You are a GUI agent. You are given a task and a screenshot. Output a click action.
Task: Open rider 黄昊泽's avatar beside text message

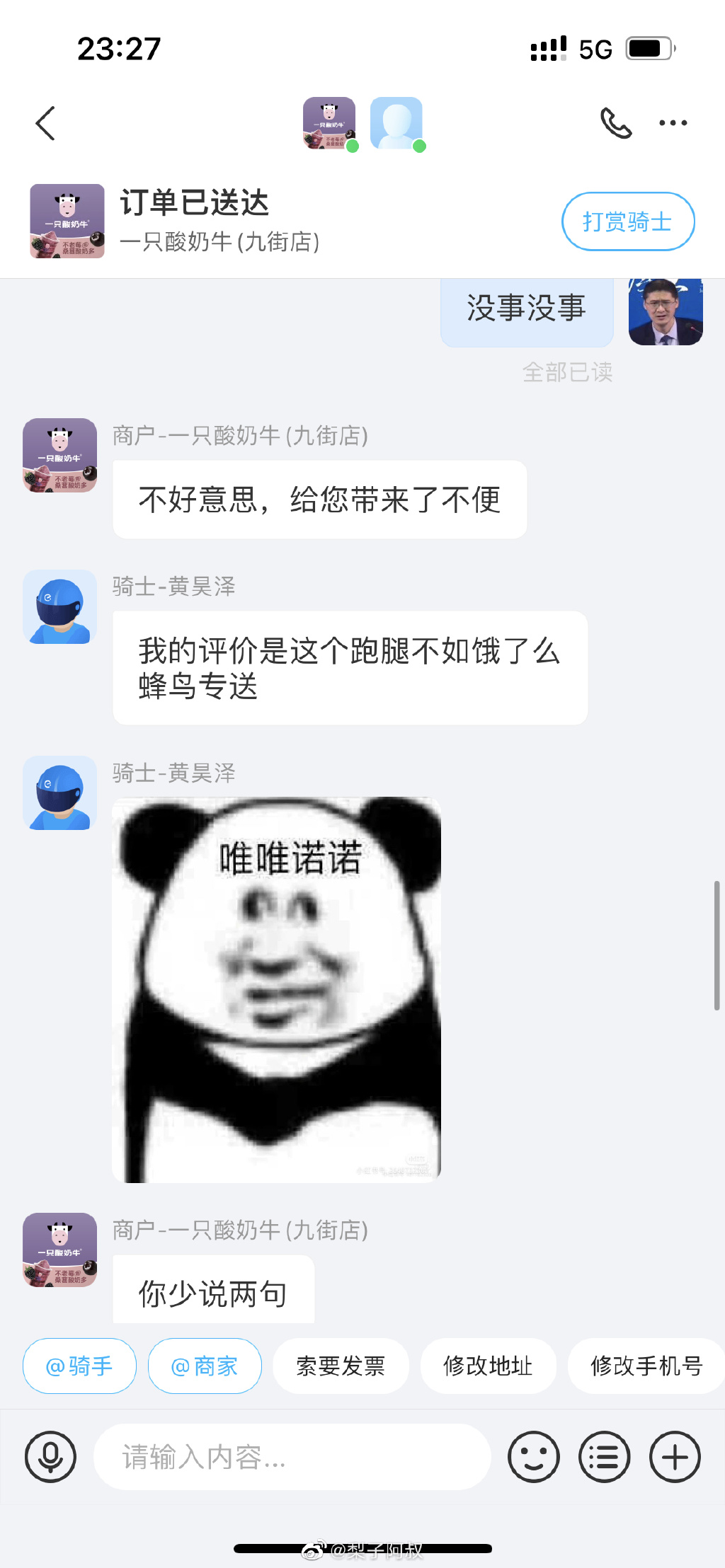coord(59,607)
